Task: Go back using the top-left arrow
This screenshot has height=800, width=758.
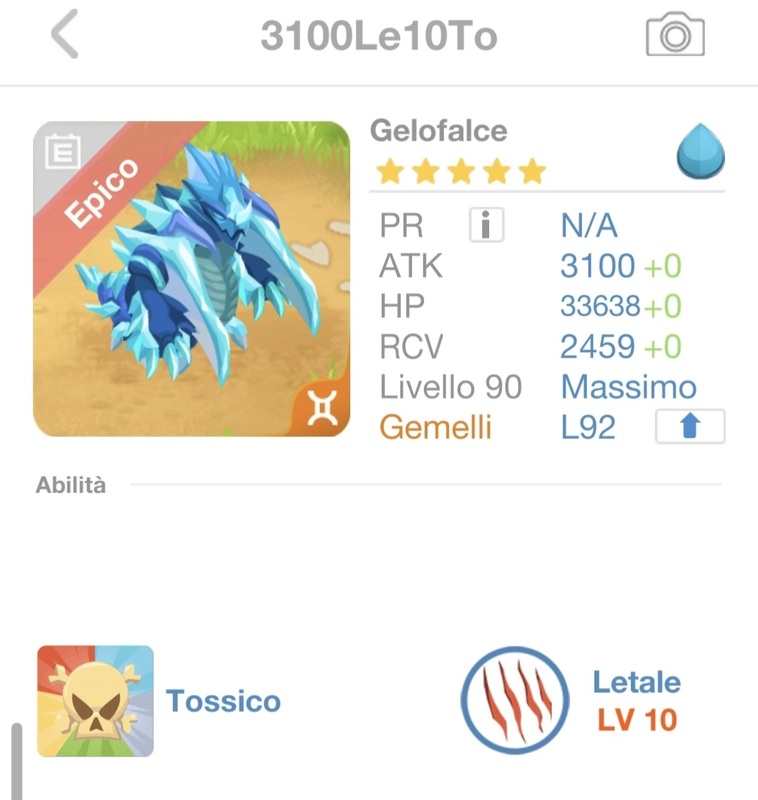Action: point(64,36)
